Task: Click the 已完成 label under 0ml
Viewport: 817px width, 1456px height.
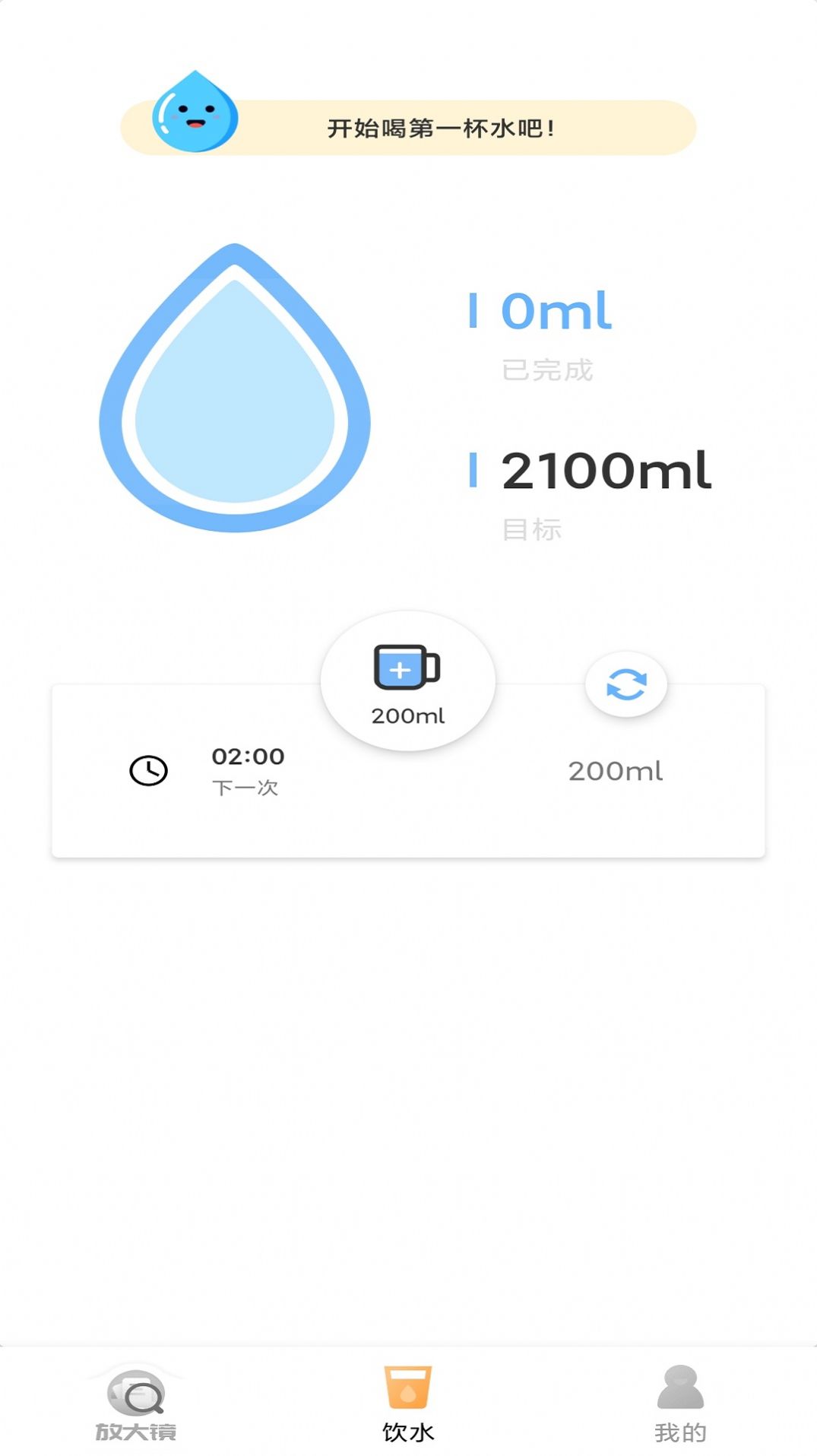Action: [546, 370]
